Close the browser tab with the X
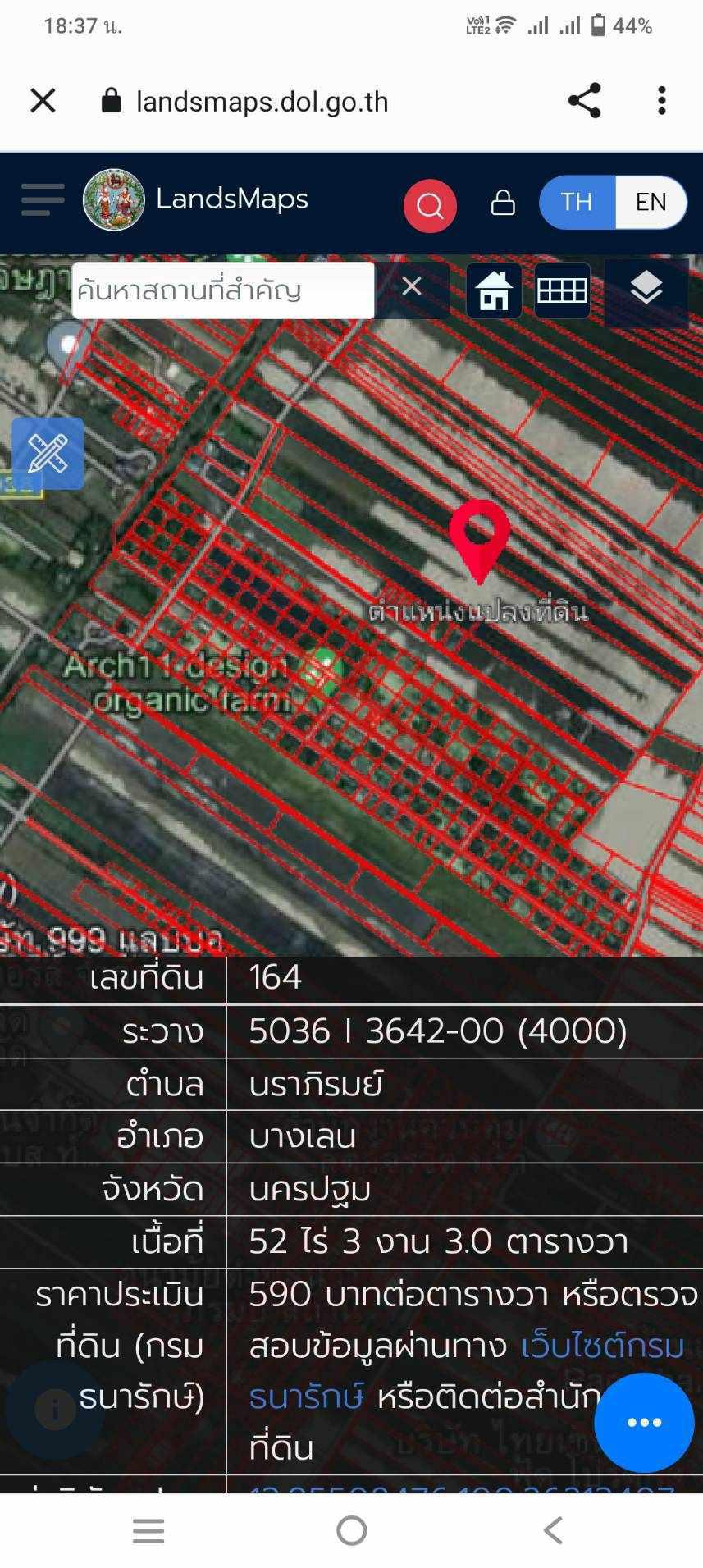The width and height of the screenshot is (703, 1568). (43, 101)
